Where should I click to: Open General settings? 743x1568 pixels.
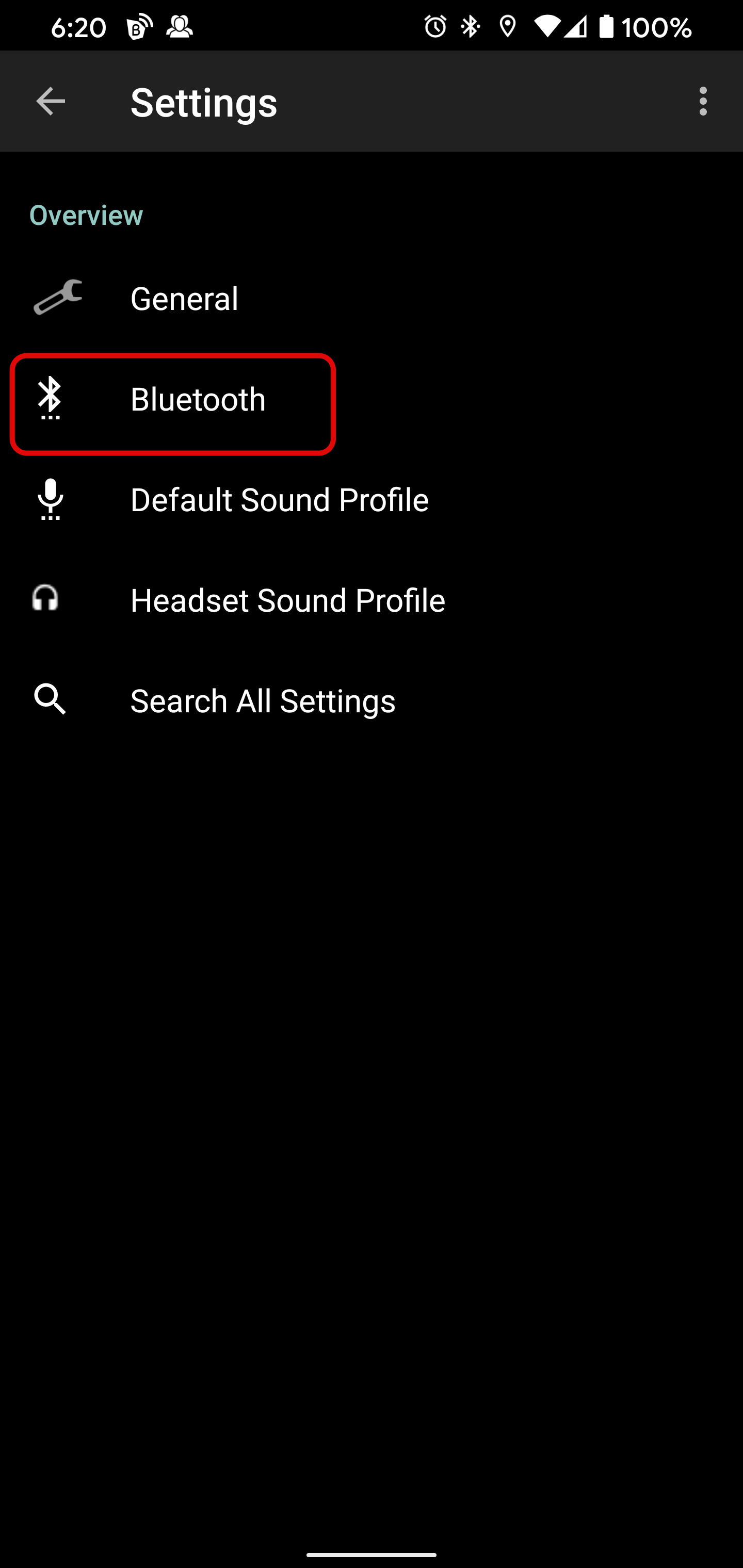(184, 298)
